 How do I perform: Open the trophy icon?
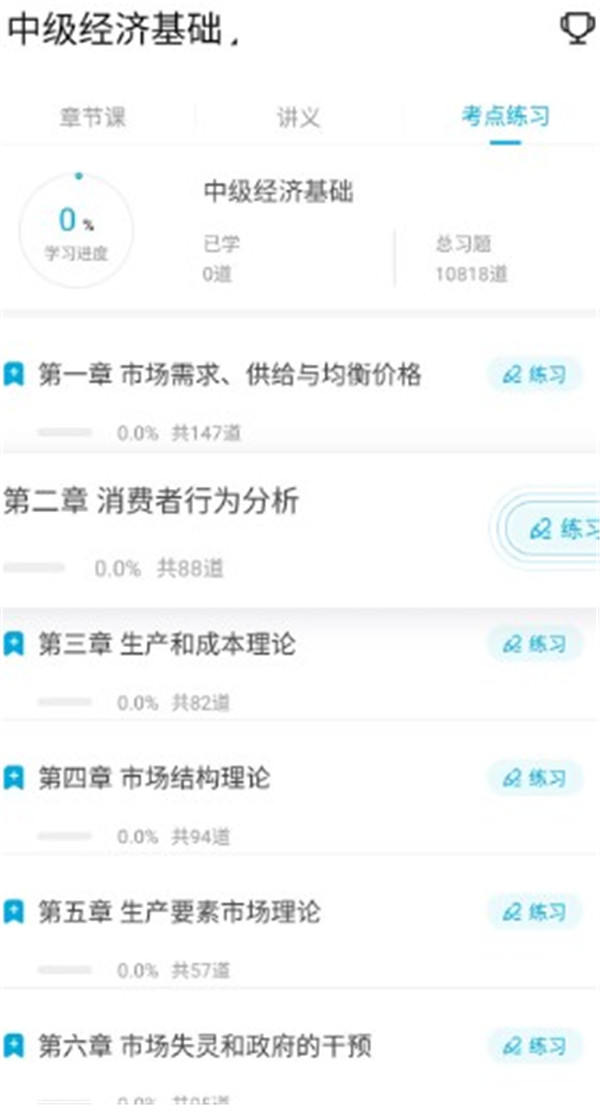577,28
